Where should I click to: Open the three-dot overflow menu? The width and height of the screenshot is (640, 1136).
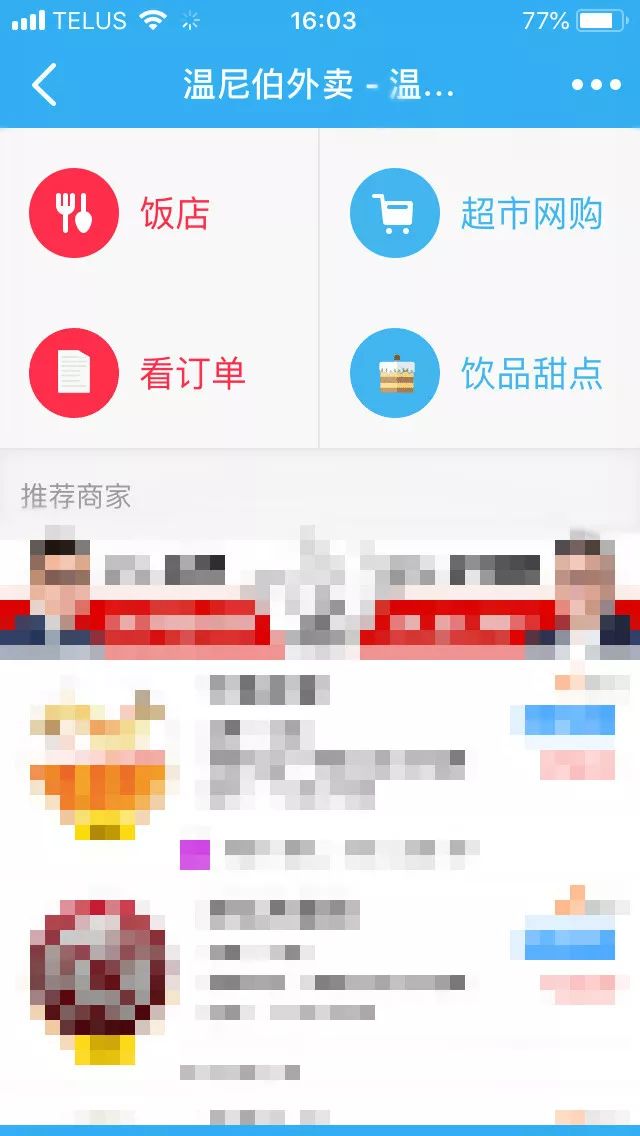(596, 85)
